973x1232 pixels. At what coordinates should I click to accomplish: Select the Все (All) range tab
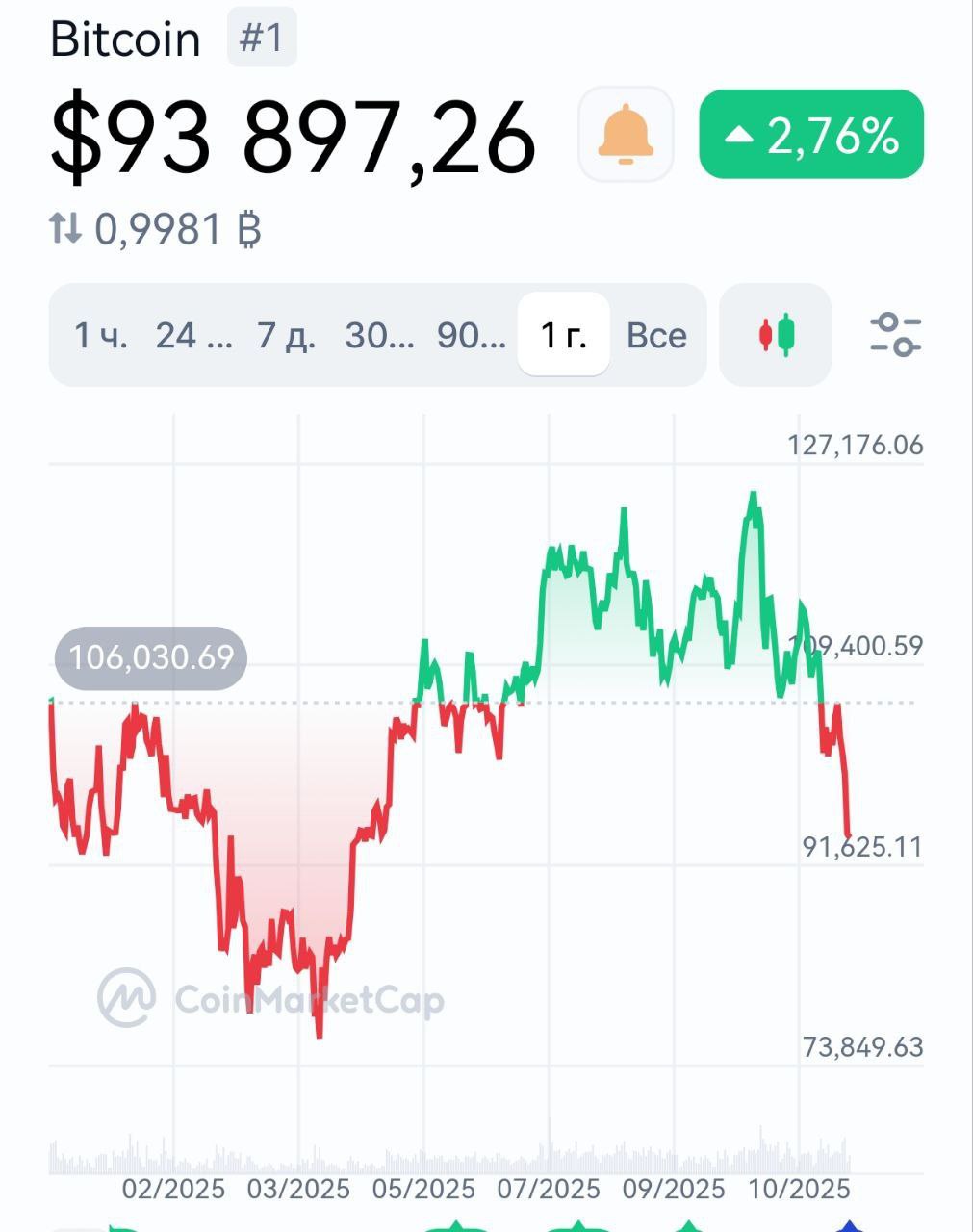point(656,336)
